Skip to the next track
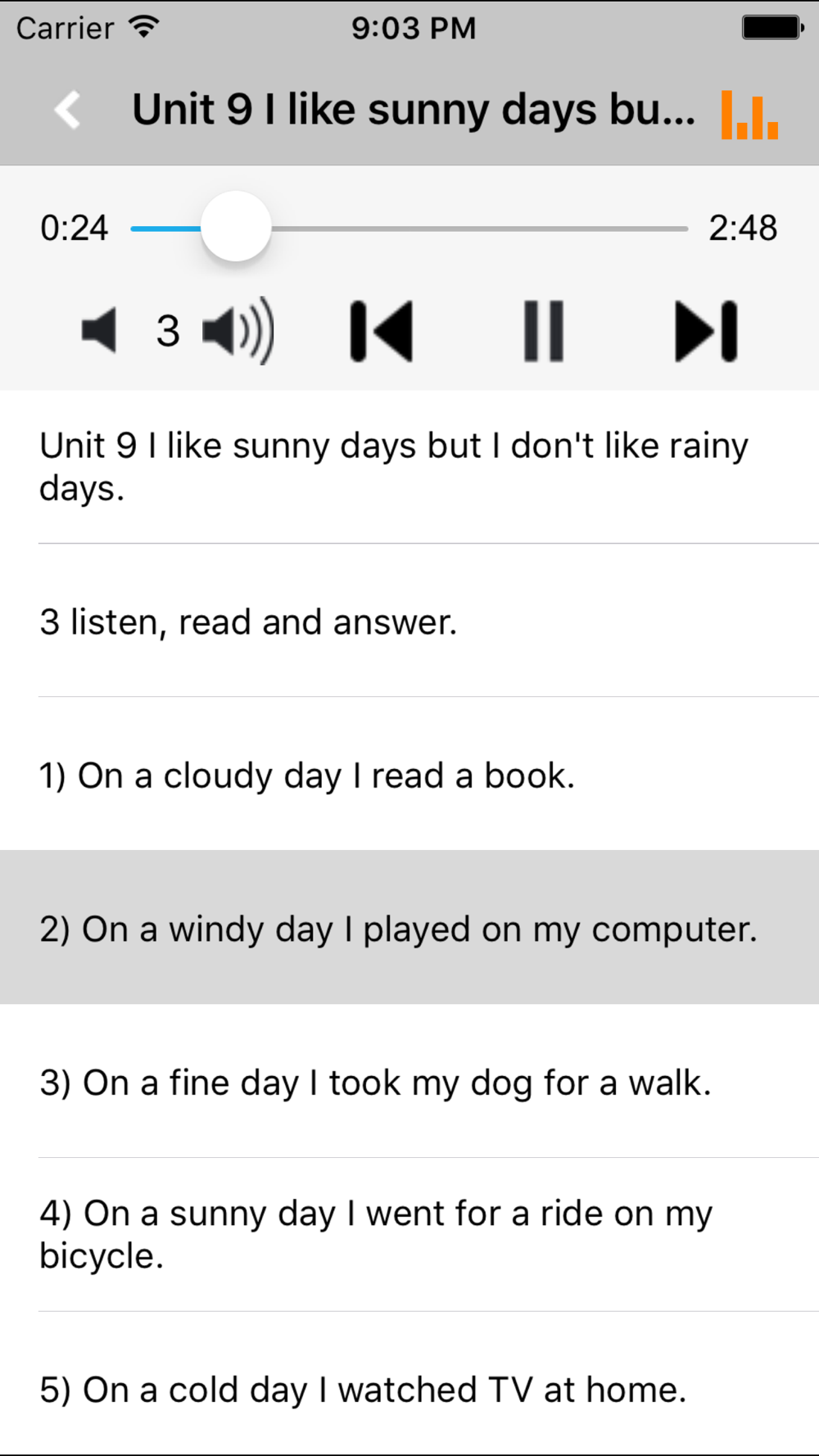Screen dimensions: 819x1456 point(706,331)
